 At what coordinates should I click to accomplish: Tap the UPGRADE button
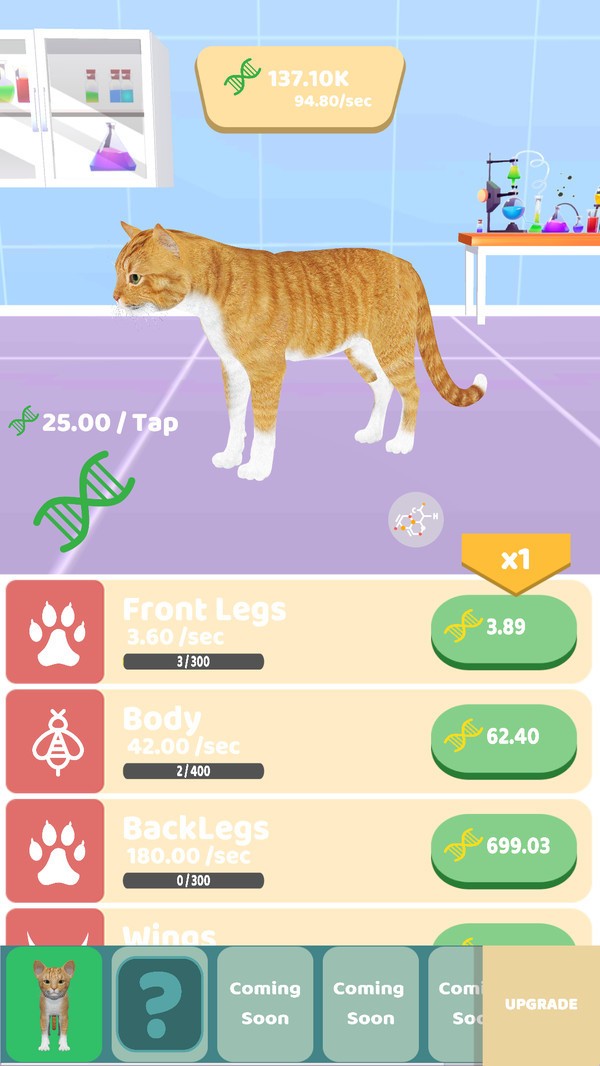click(x=541, y=1004)
